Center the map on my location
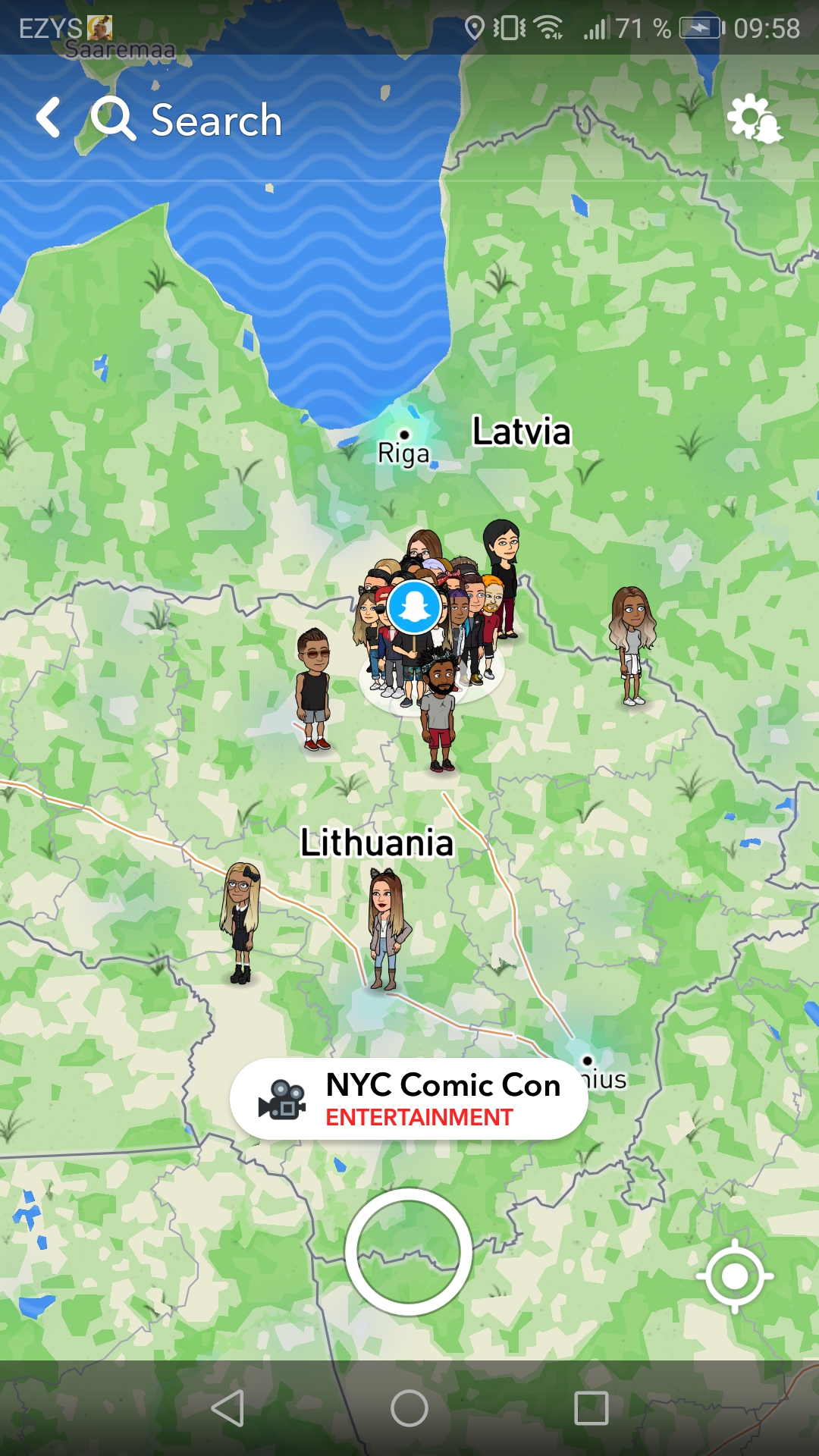Viewport: 819px width, 1456px height. click(734, 1276)
